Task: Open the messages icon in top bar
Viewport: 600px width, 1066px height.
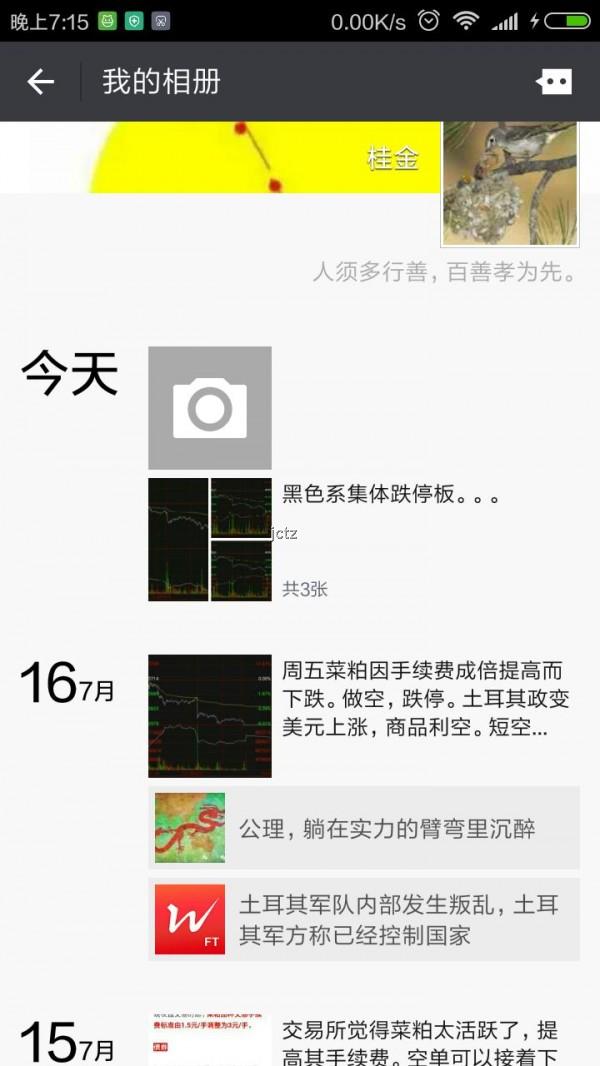Action: pos(554,82)
